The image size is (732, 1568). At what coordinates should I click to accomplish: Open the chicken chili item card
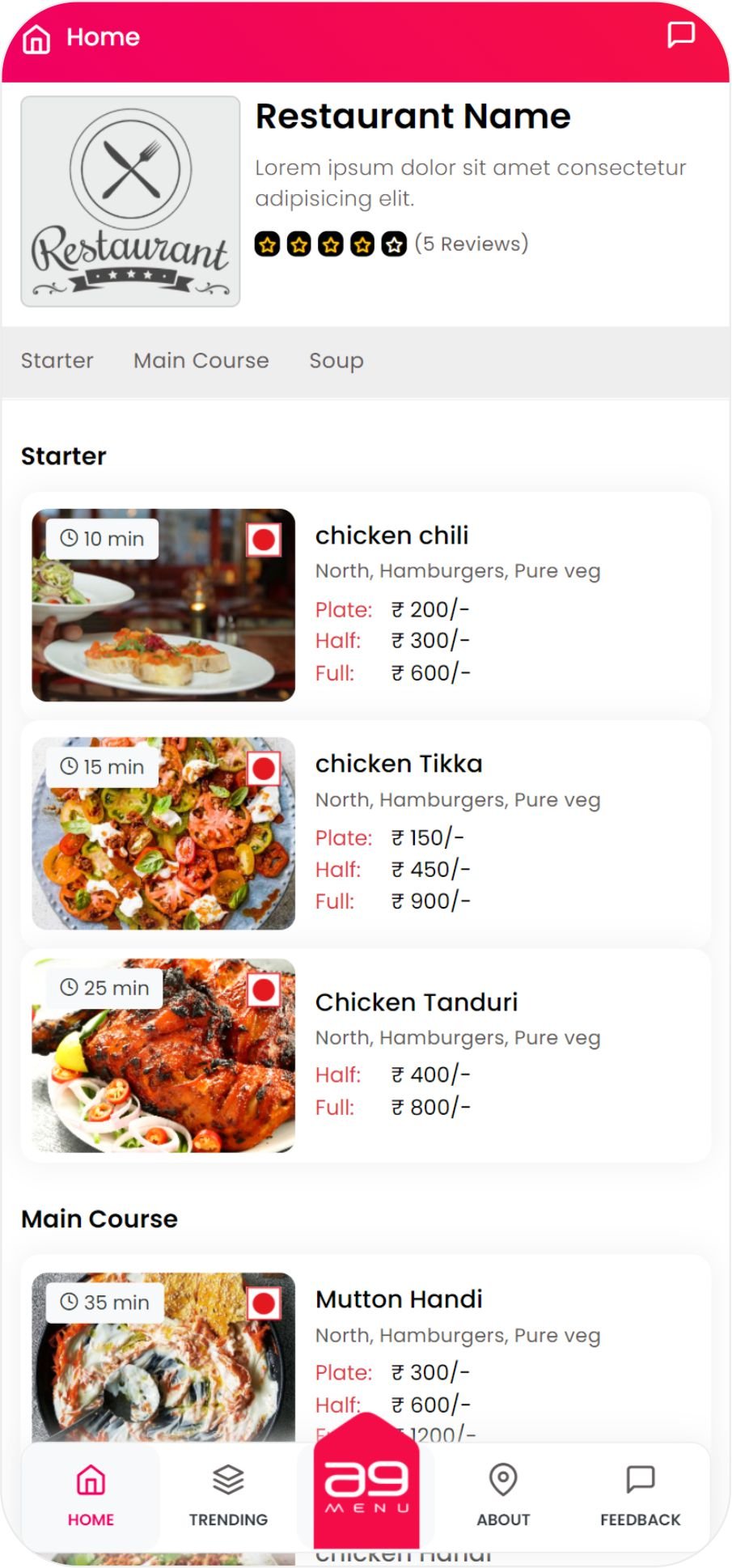(x=366, y=604)
